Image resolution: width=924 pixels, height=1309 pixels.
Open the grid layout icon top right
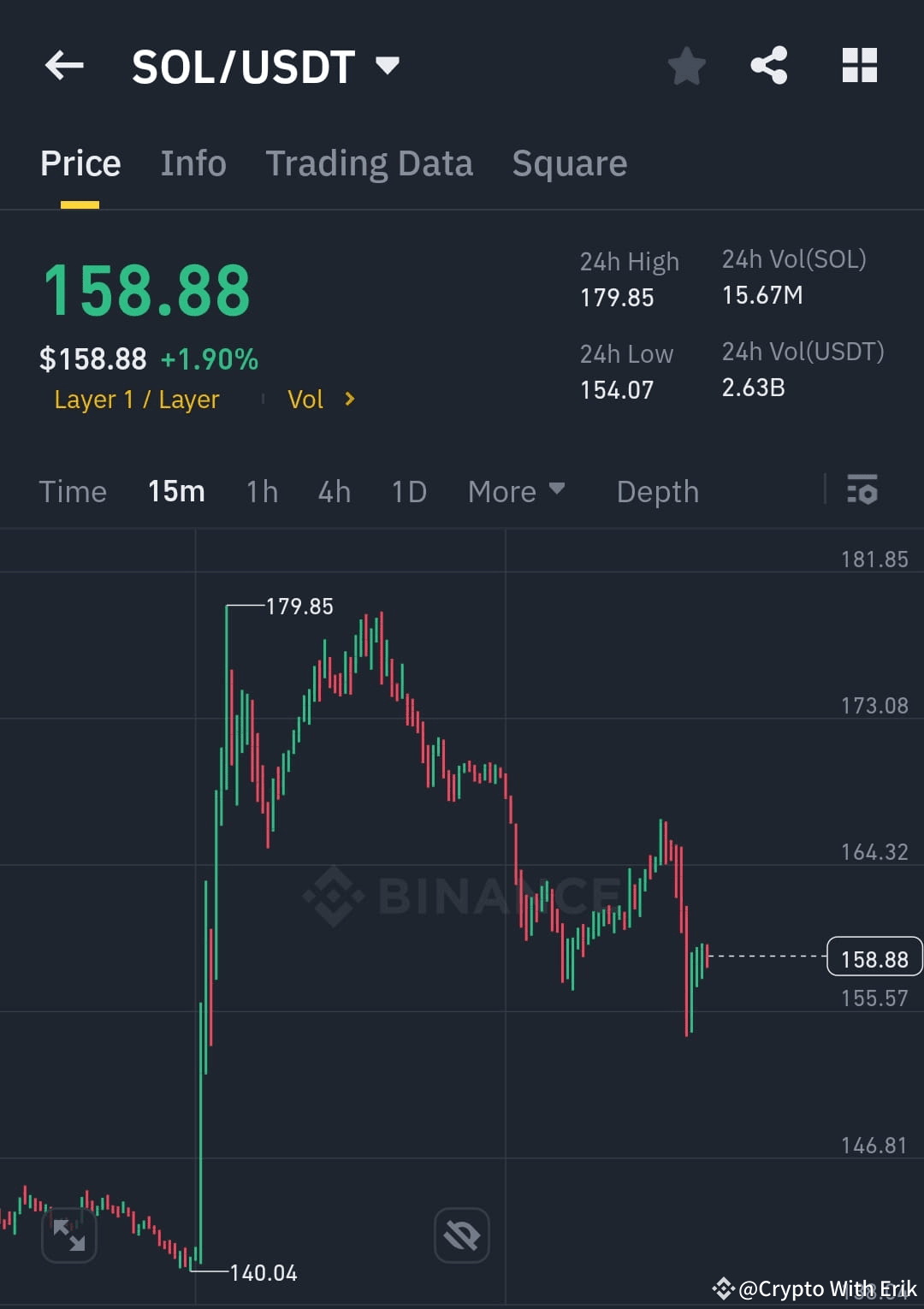[x=860, y=66]
